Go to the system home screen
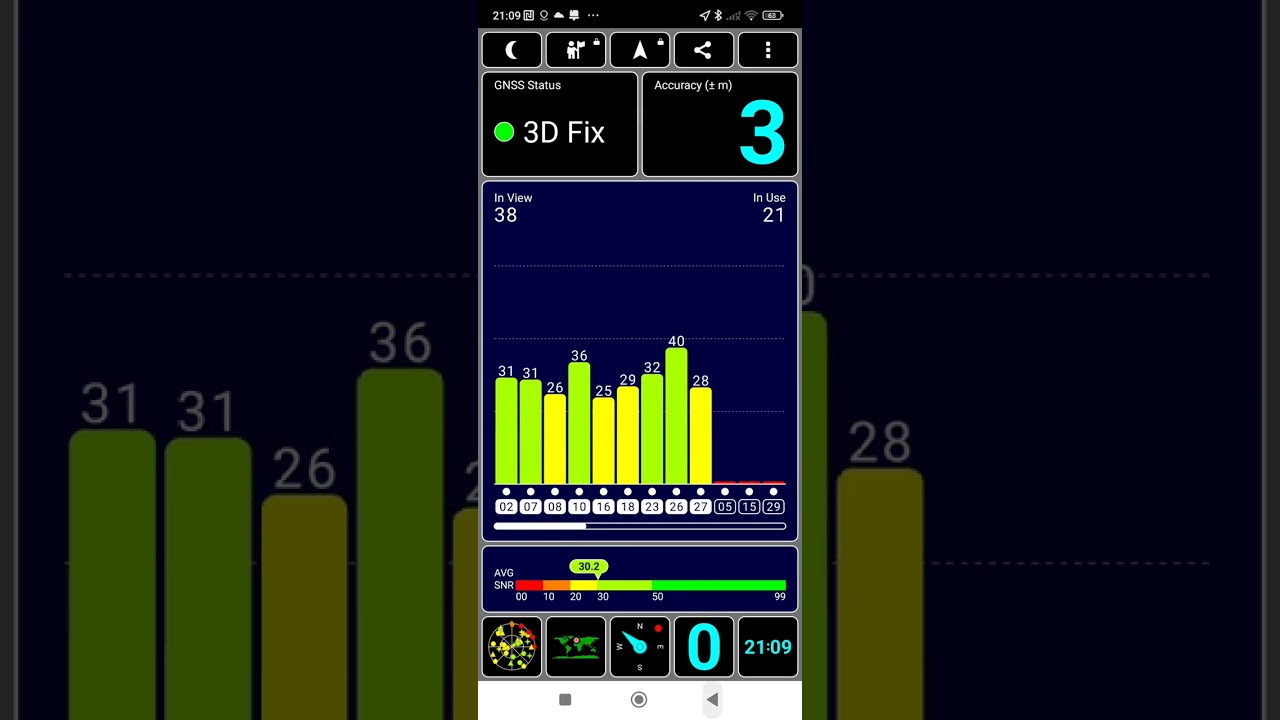Image resolution: width=1280 pixels, height=720 pixels. [x=639, y=700]
